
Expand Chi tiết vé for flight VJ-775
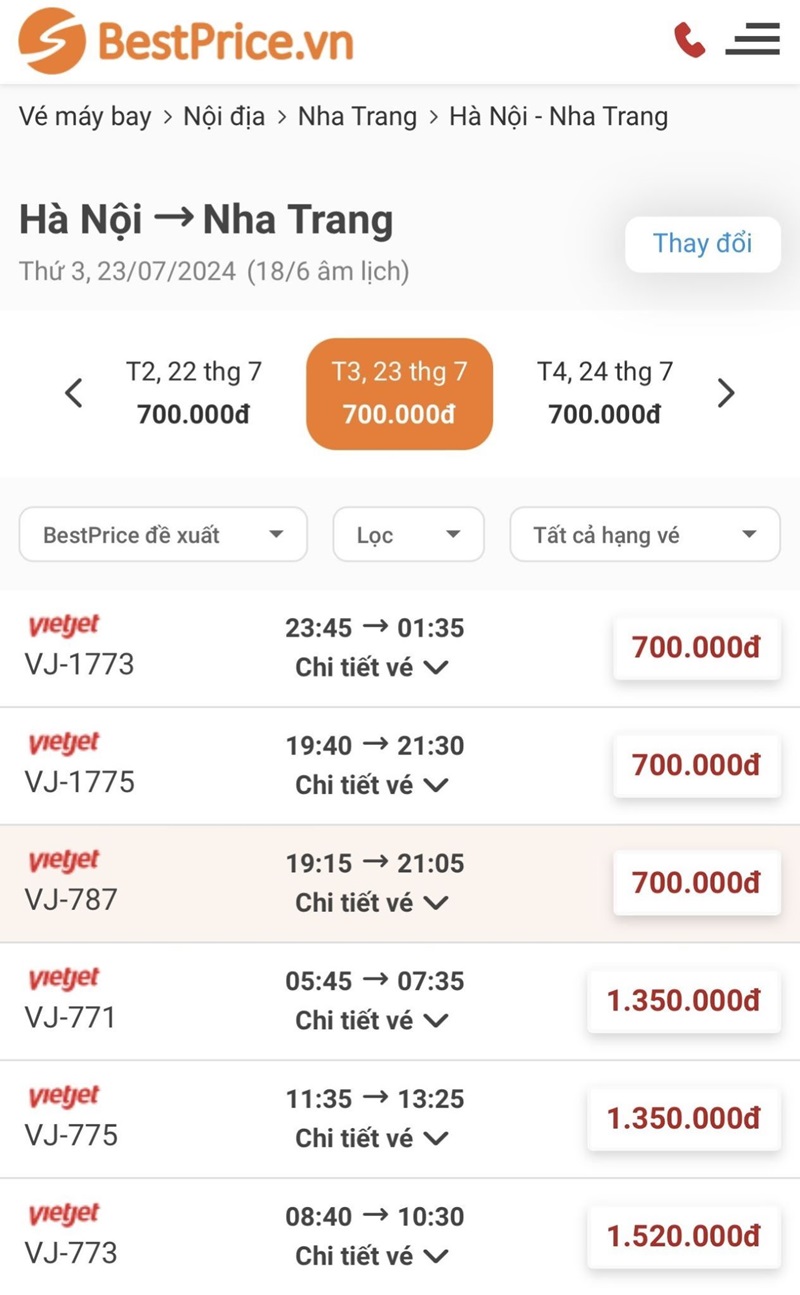tap(372, 1138)
